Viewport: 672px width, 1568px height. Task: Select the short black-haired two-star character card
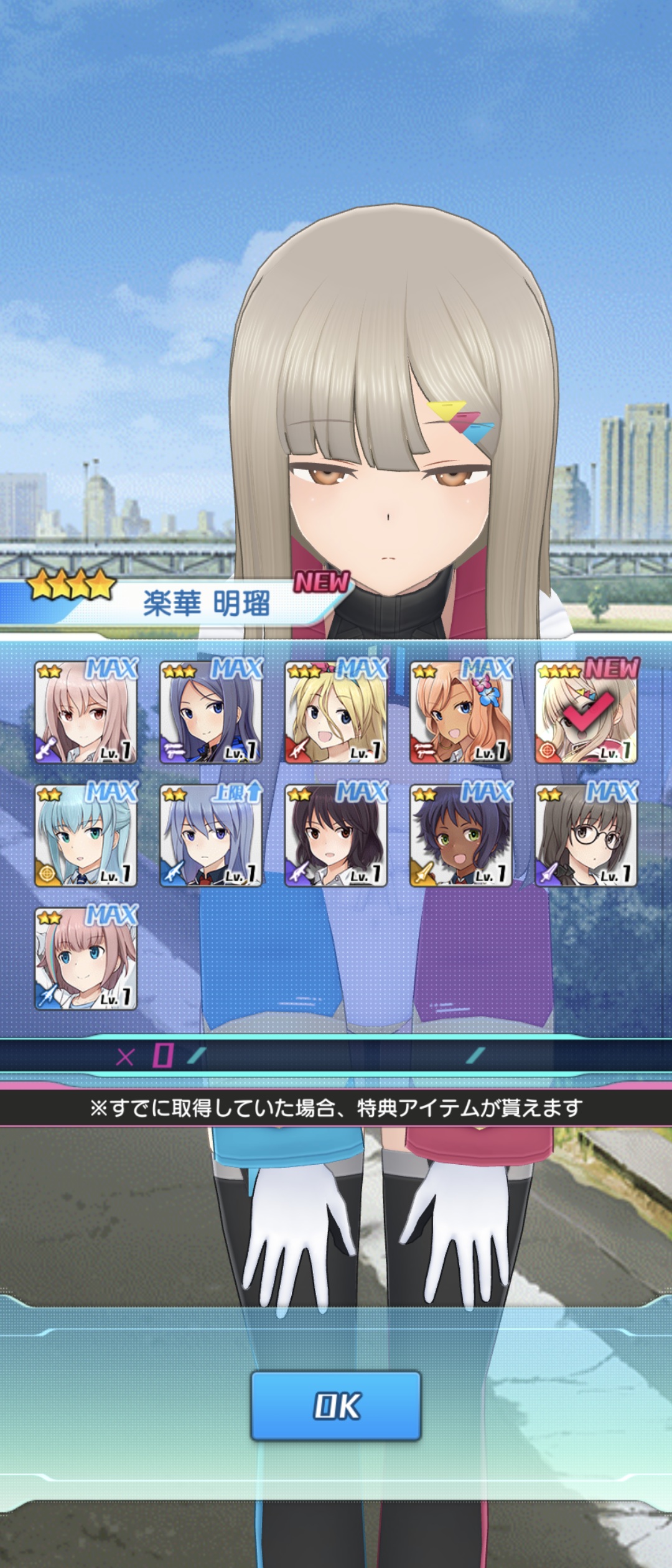[336, 835]
